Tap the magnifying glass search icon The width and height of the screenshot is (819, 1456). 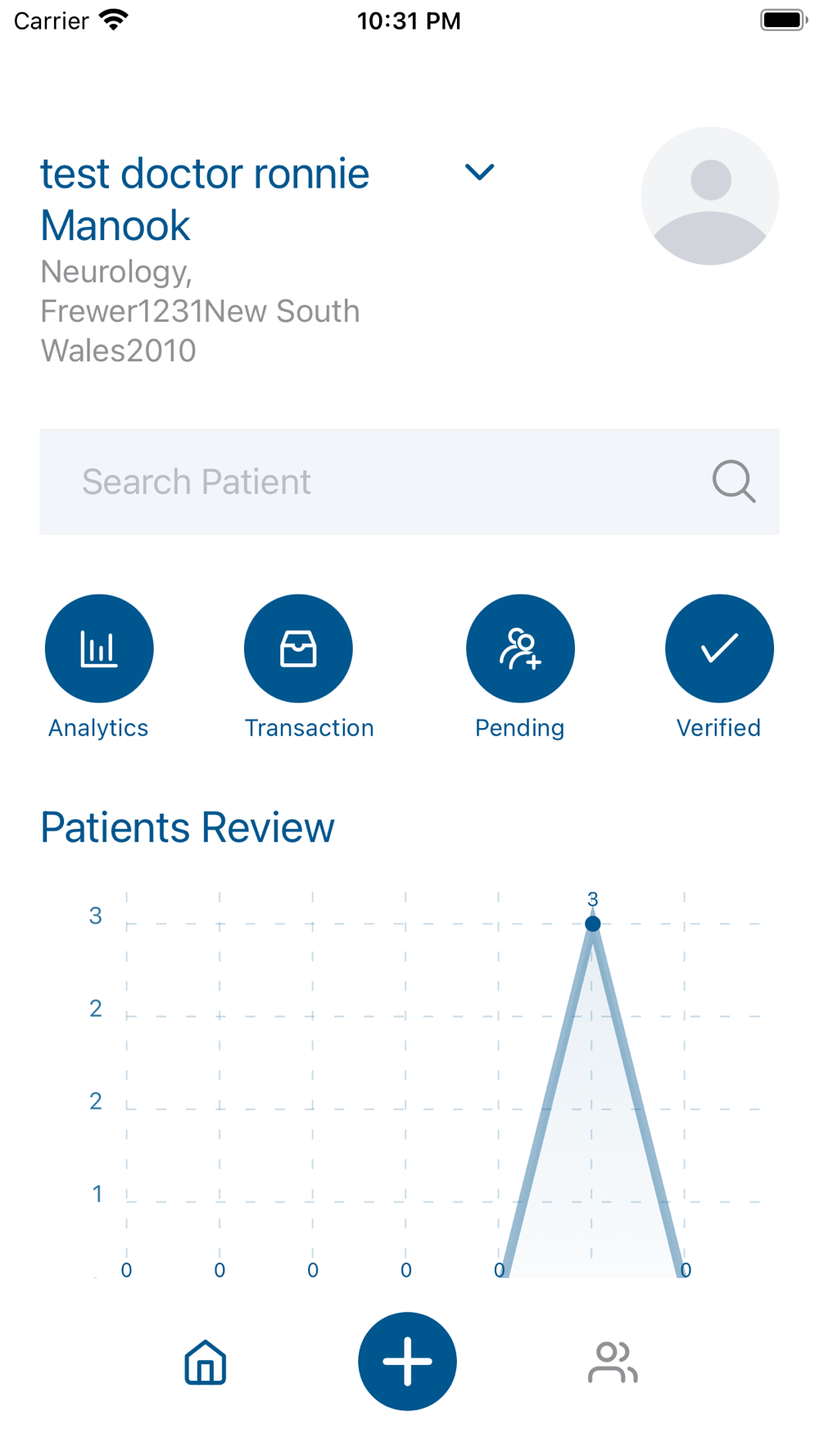click(734, 481)
